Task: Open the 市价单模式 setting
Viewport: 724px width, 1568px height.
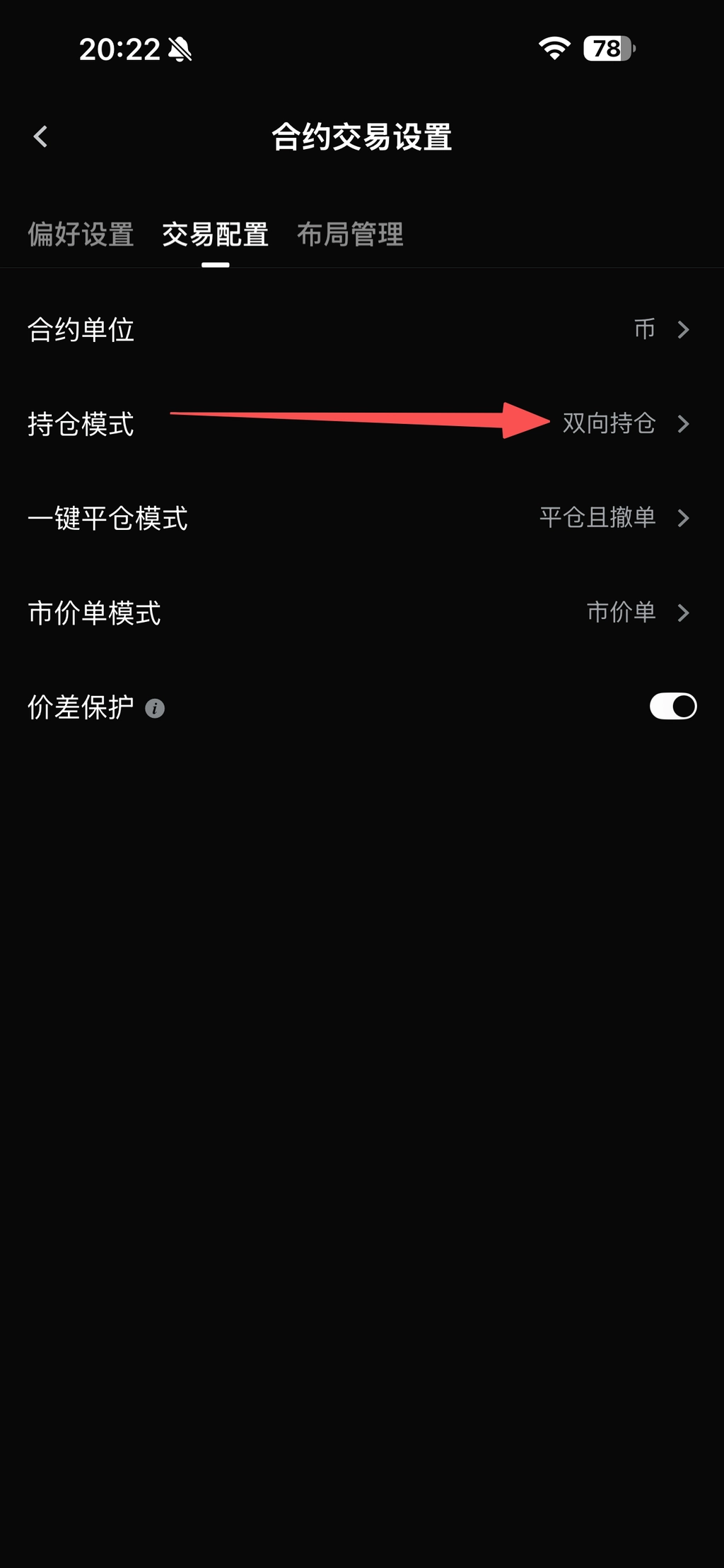Action: click(x=361, y=613)
